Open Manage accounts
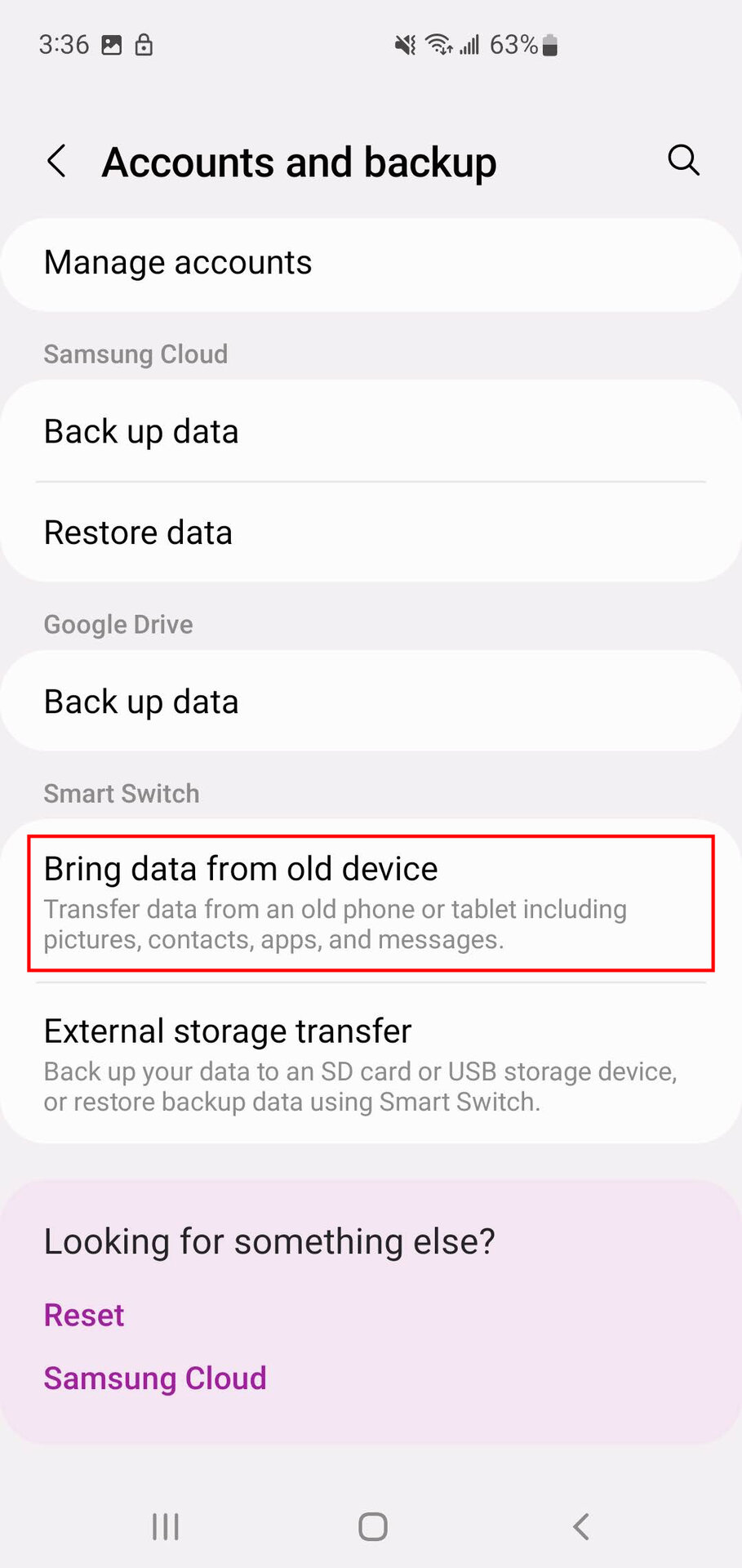742x1568 pixels. coord(371,264)
